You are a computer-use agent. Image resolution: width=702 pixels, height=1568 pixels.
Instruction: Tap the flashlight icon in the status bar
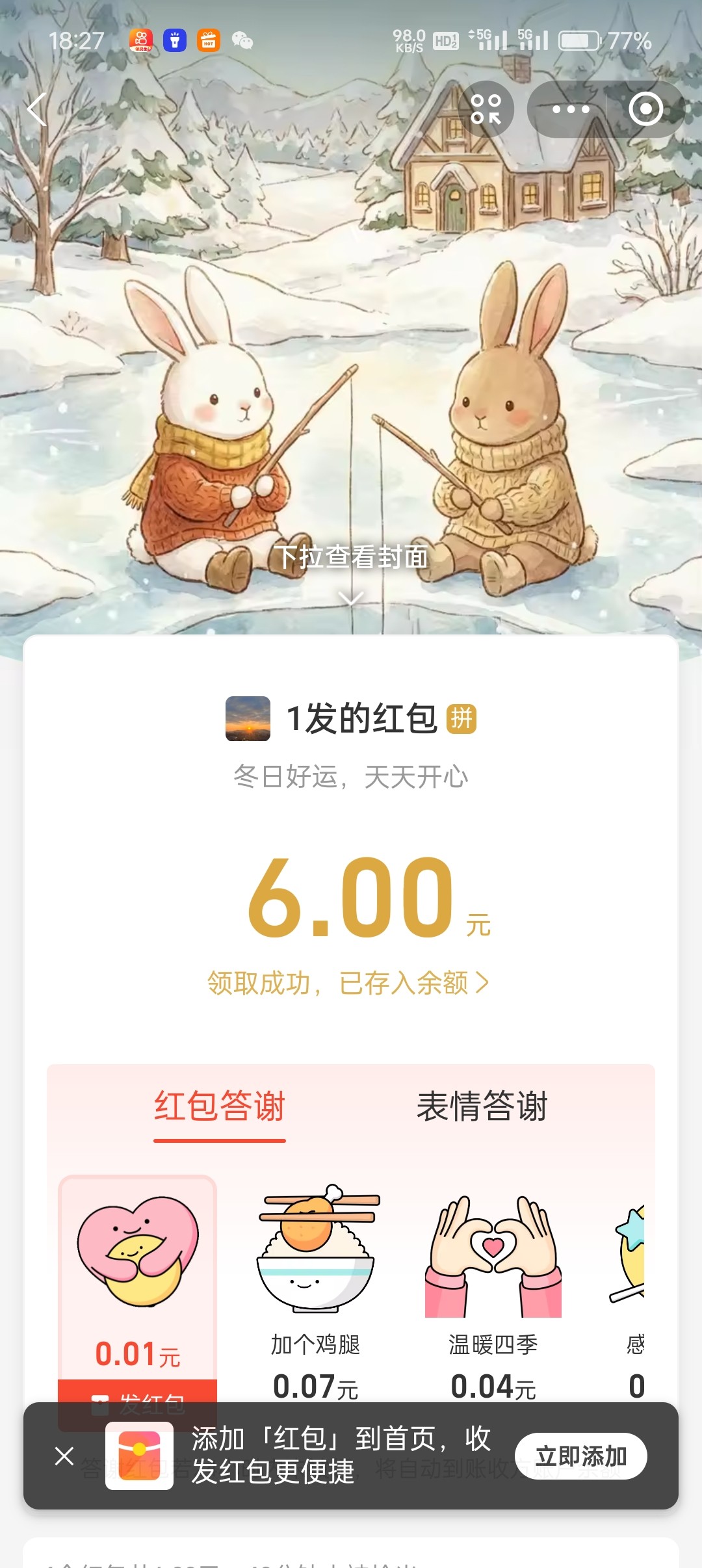pos(173,40)
